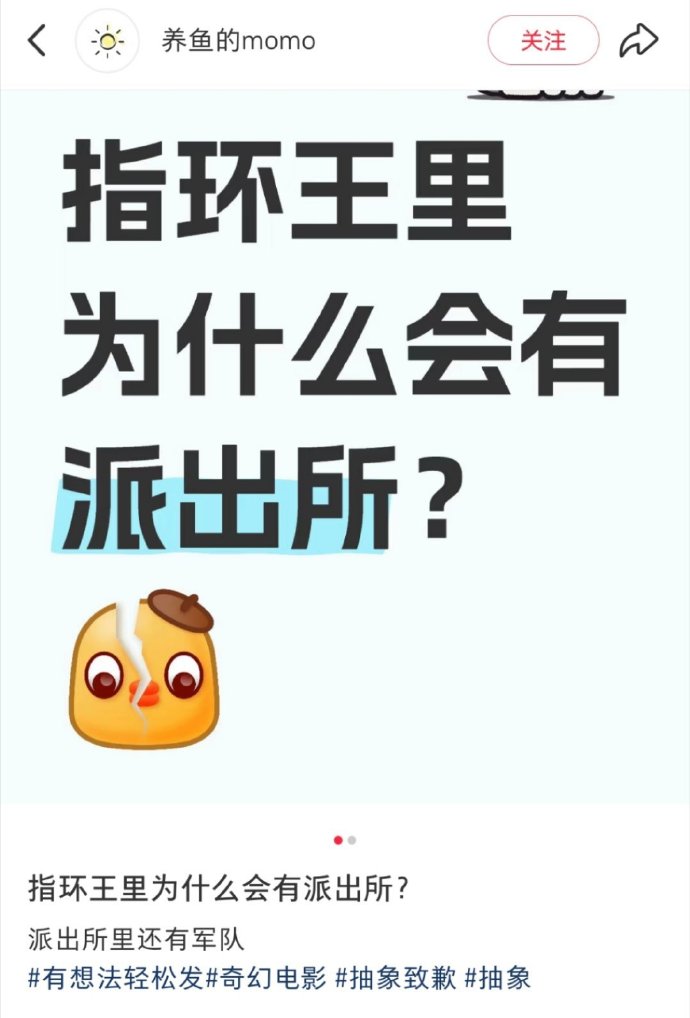Open the 养鱼的momo username profile
Image resolution: width=690 pixels, height=1018 pixels.
238,41
